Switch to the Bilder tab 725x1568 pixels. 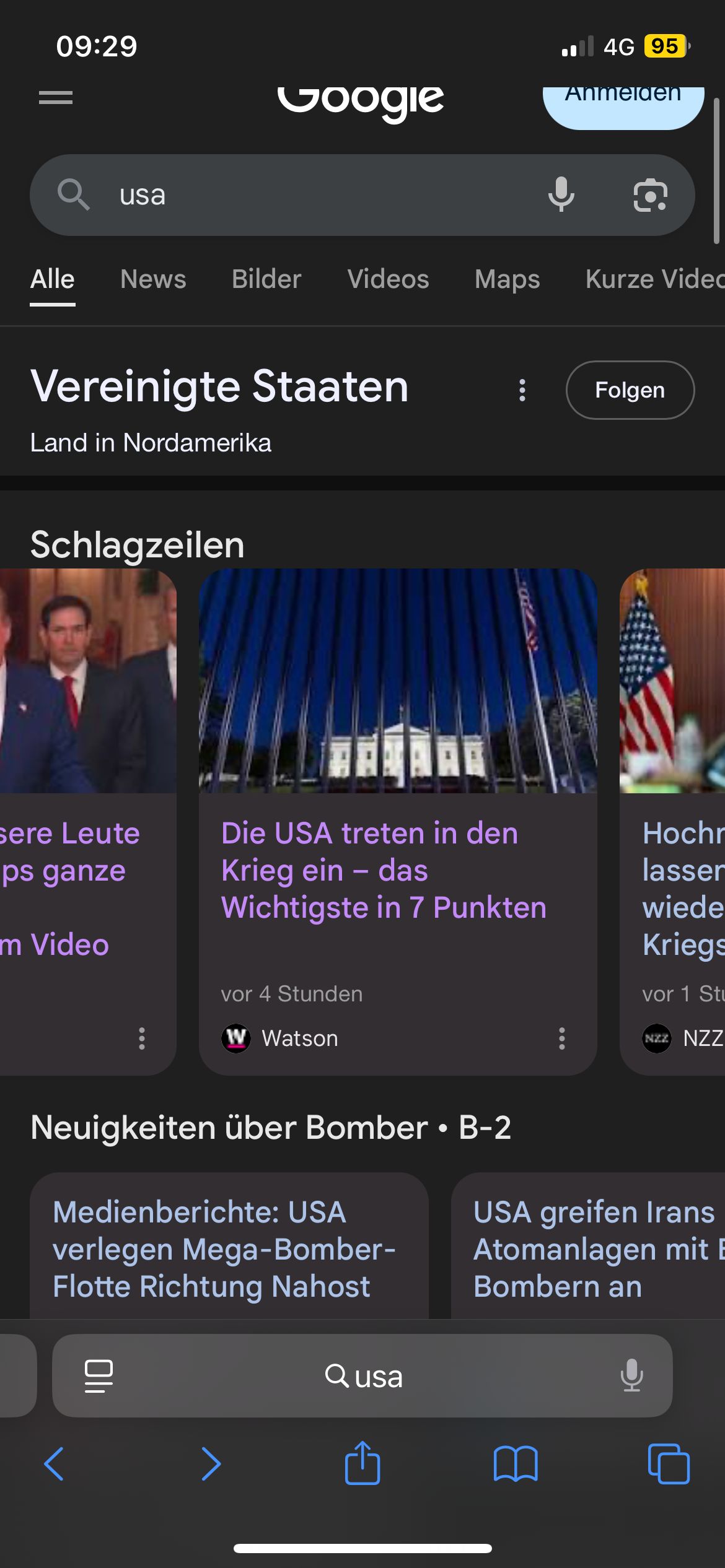[x=266, y=279]
